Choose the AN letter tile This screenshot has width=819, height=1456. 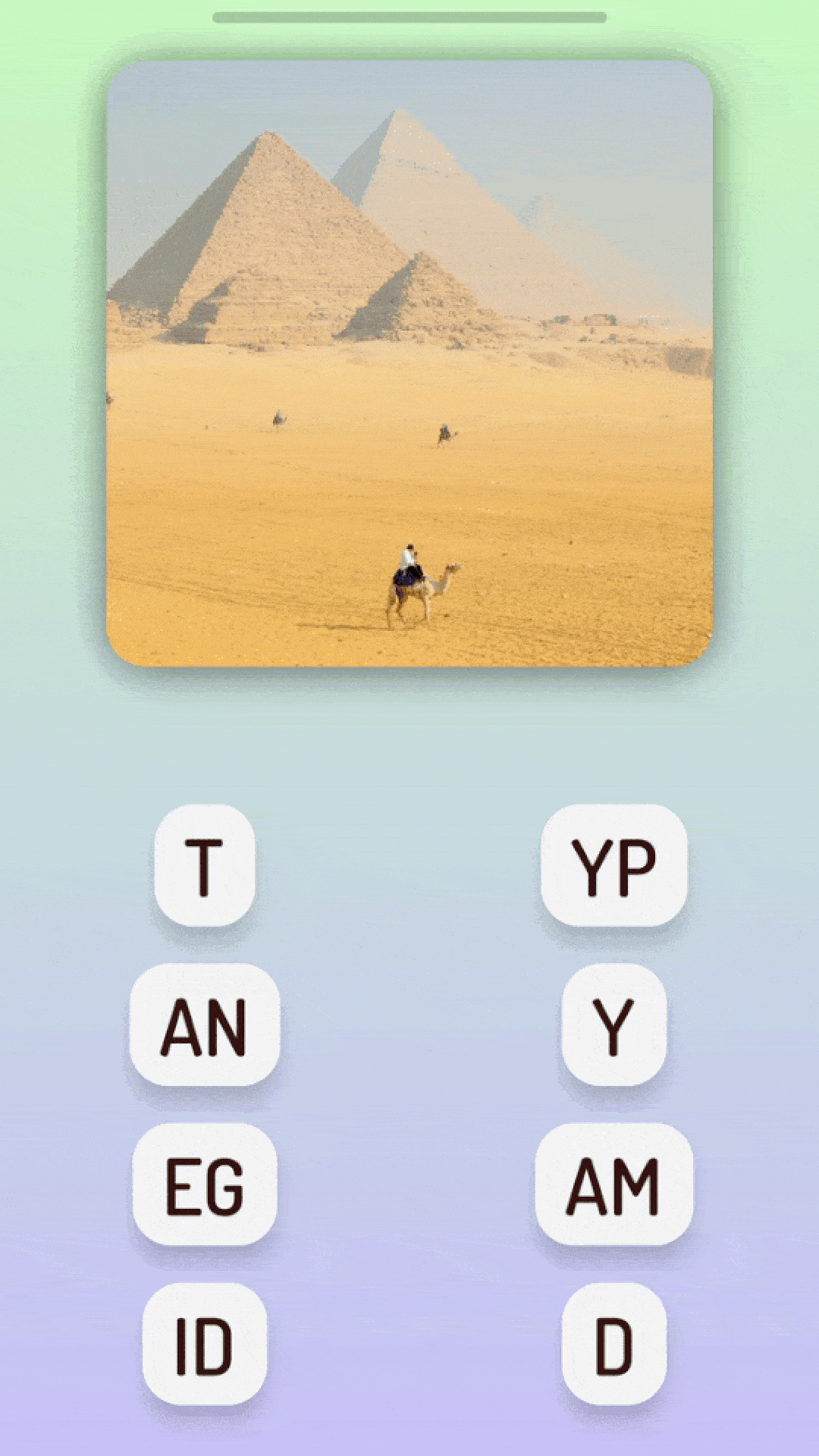point(204,1025)
